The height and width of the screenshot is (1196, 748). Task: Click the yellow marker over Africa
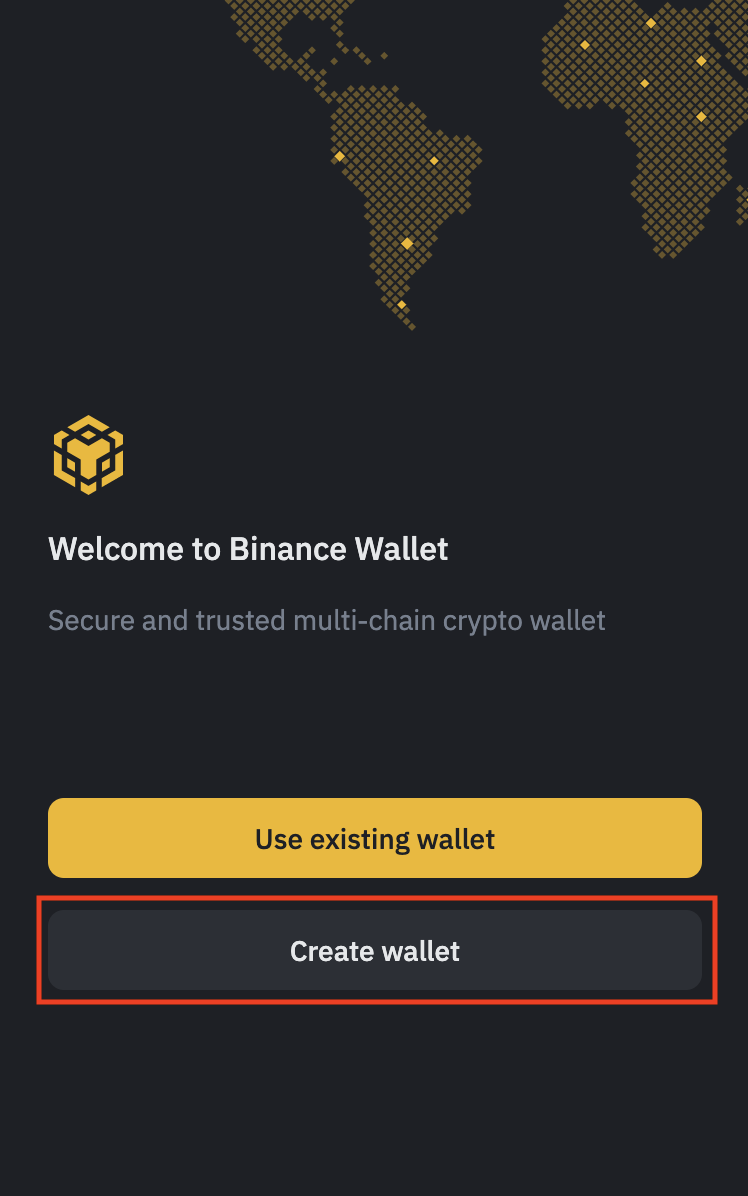pos(644,82)
